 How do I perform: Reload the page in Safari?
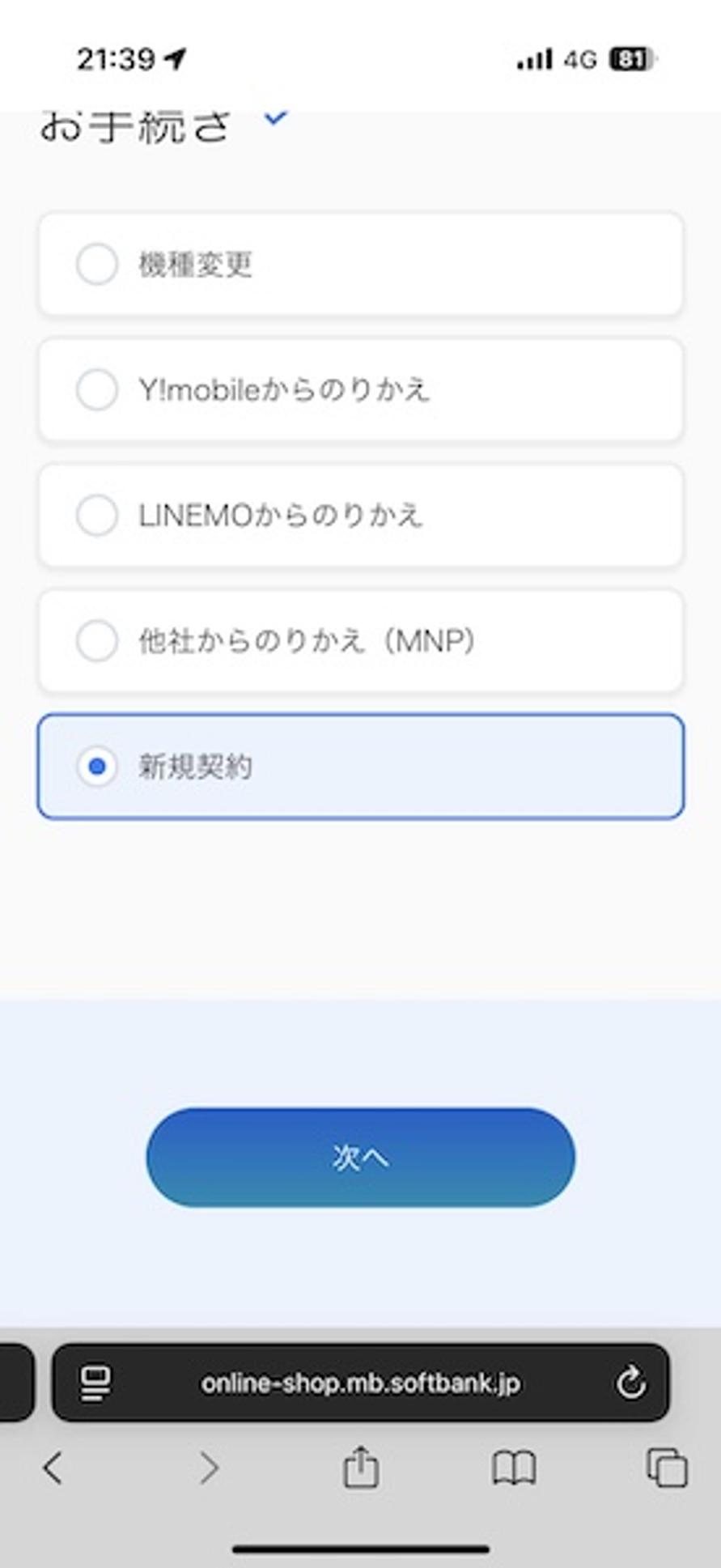[x=630, y=1383]
